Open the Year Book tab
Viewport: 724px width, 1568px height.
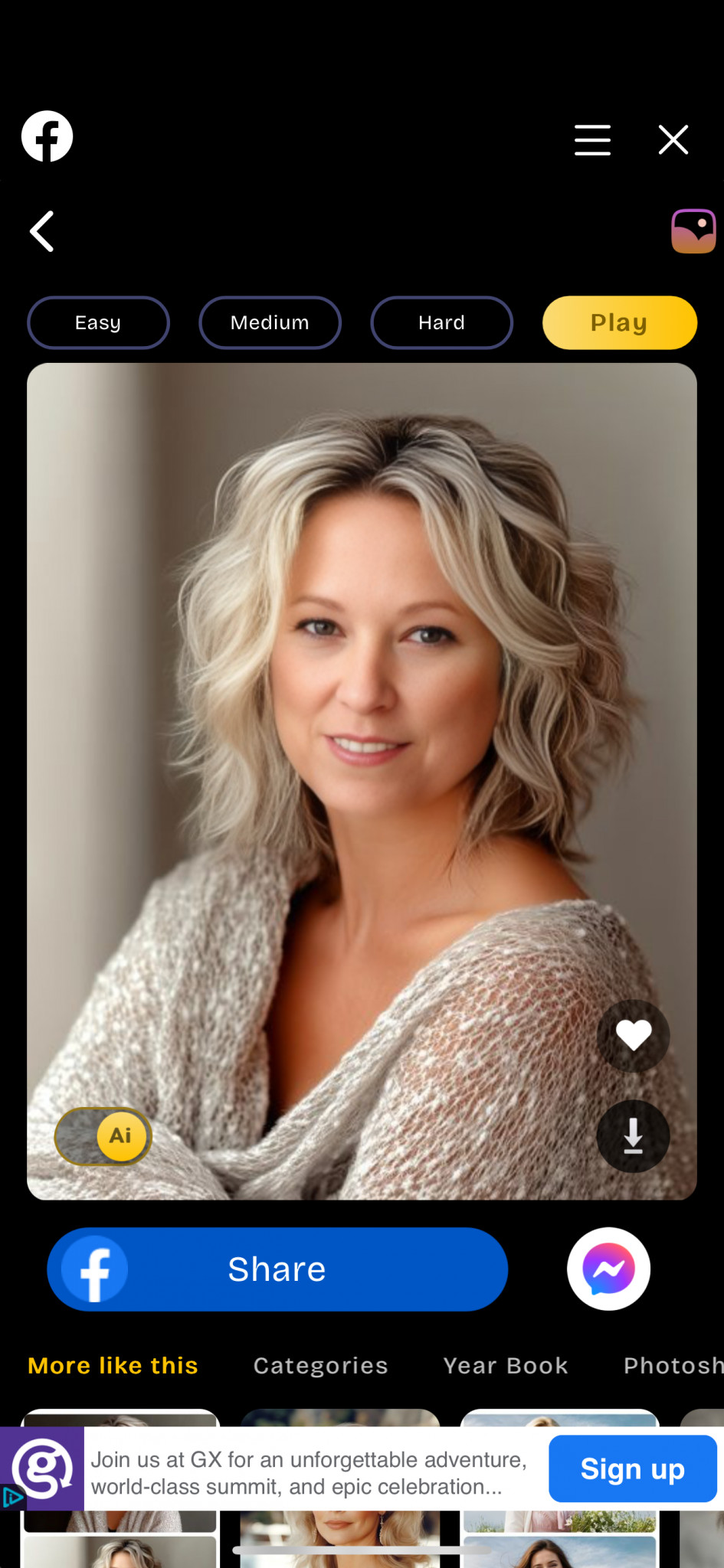pyautogui.click(x=506, y=1365)
